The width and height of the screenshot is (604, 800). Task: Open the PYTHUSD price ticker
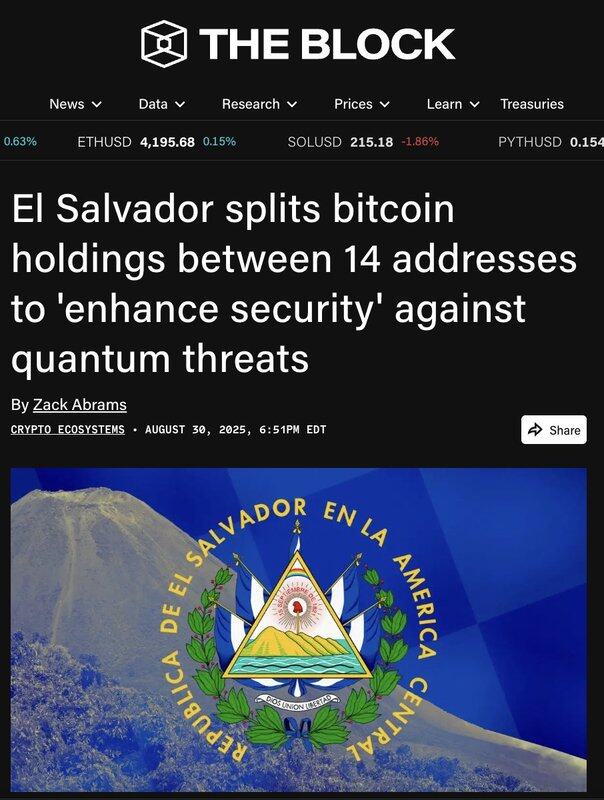[x=548, y=142]
